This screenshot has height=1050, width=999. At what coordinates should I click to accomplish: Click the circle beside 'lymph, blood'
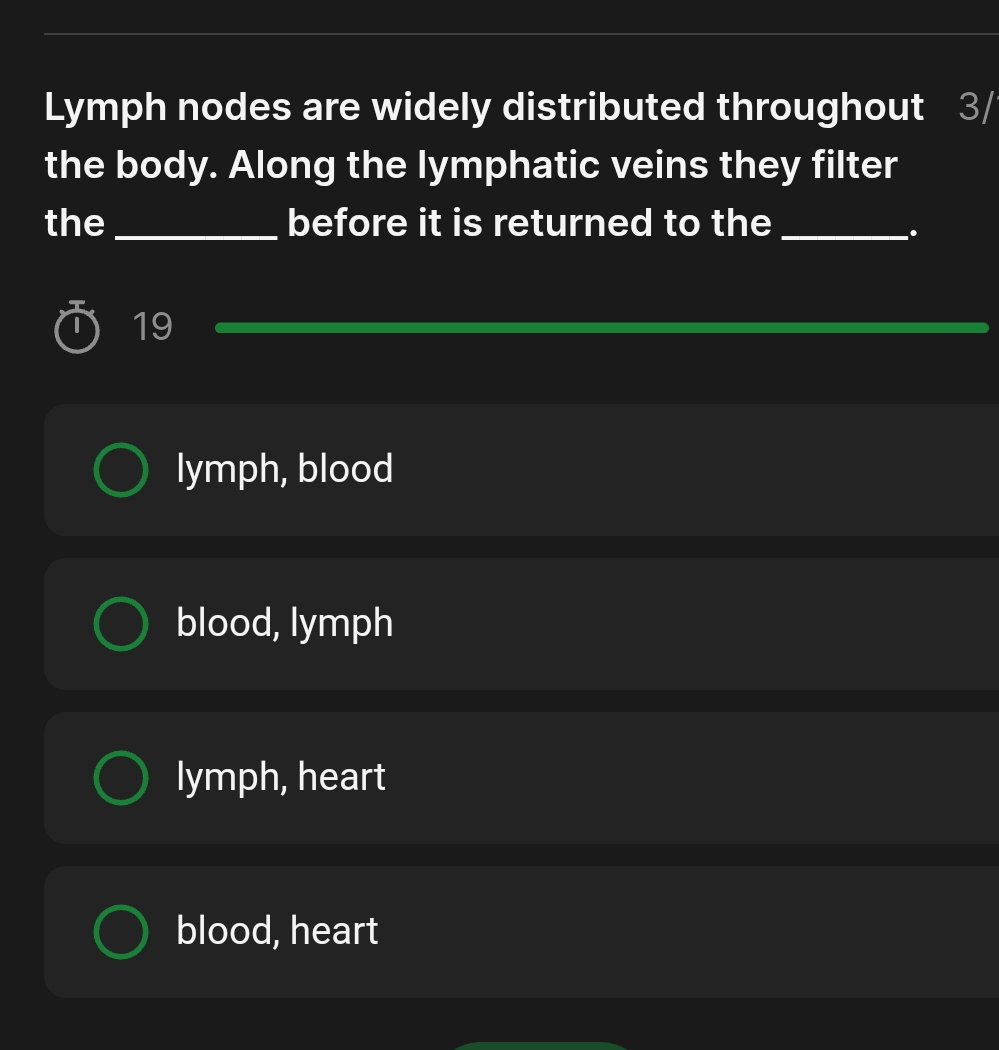(120, 469)
